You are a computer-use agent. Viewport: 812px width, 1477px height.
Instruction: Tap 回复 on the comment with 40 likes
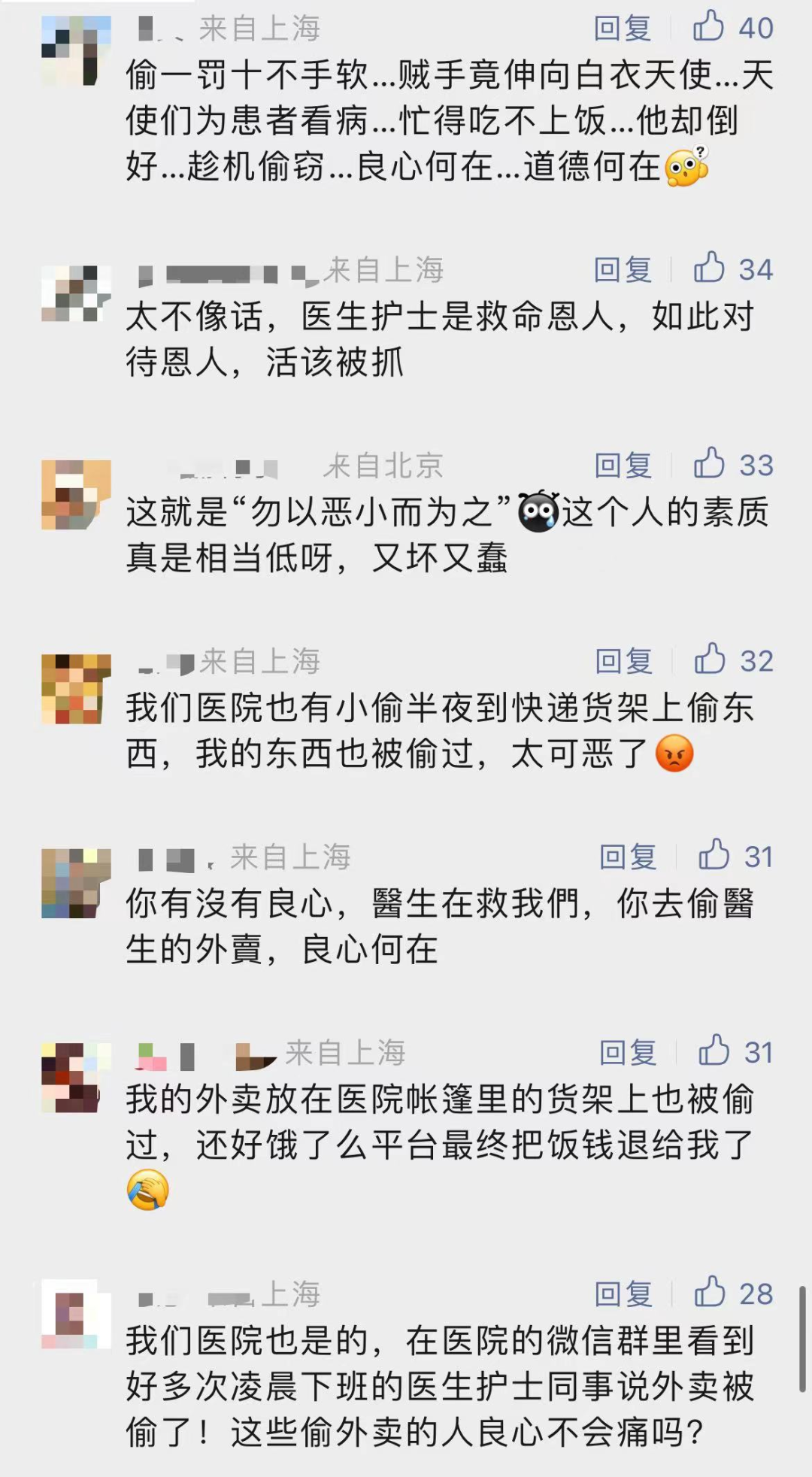623,29
